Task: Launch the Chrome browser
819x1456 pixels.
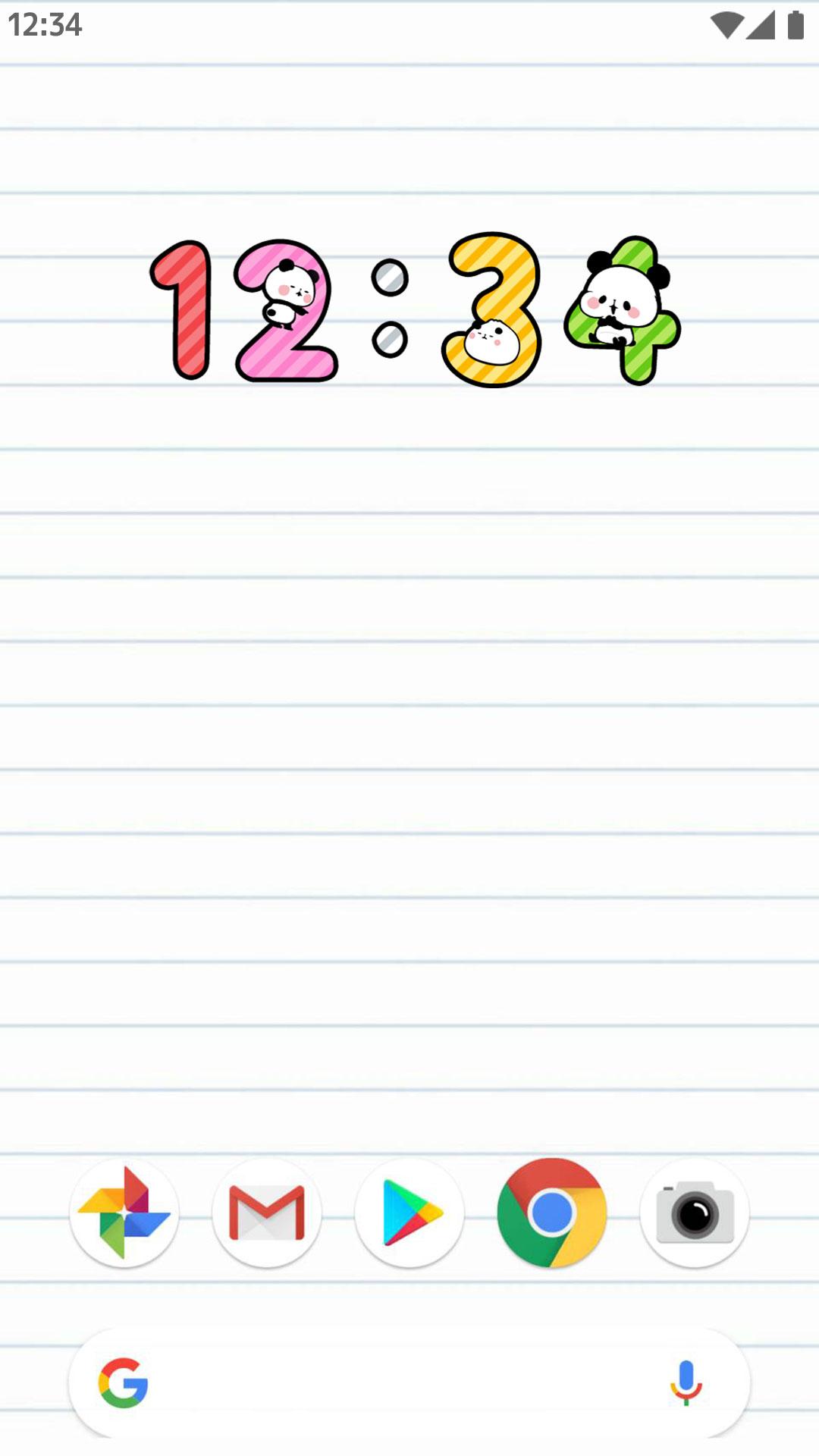Action: point(552,1213)
